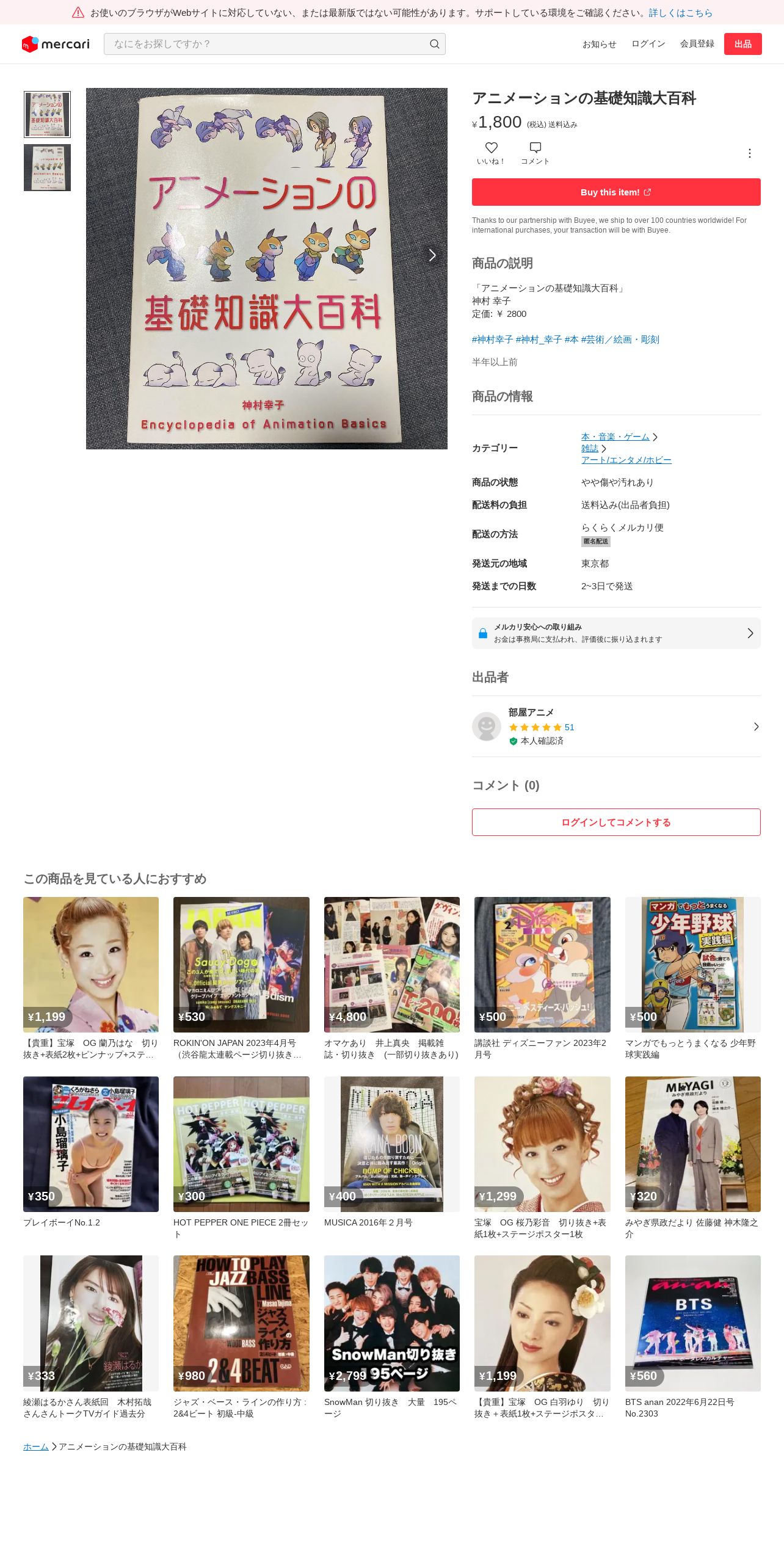This screenshot has height=1568, width=784.
Task: Tap the magnifier search icon
Action: [435, 44]
